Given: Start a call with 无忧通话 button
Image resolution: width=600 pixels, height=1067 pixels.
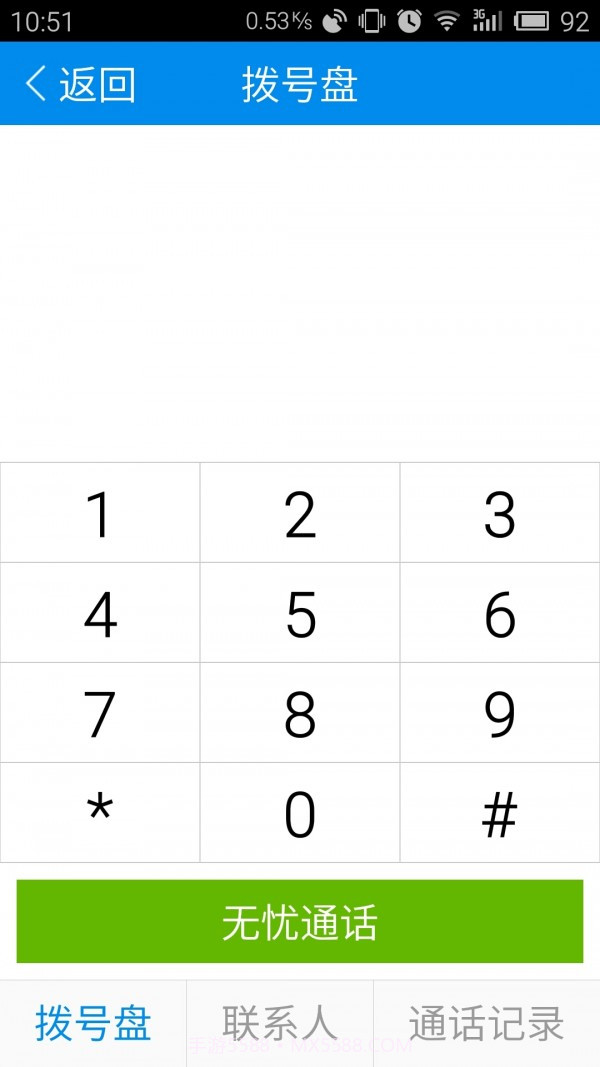Looking at the screenshot, I should click(x=300, y=921).
